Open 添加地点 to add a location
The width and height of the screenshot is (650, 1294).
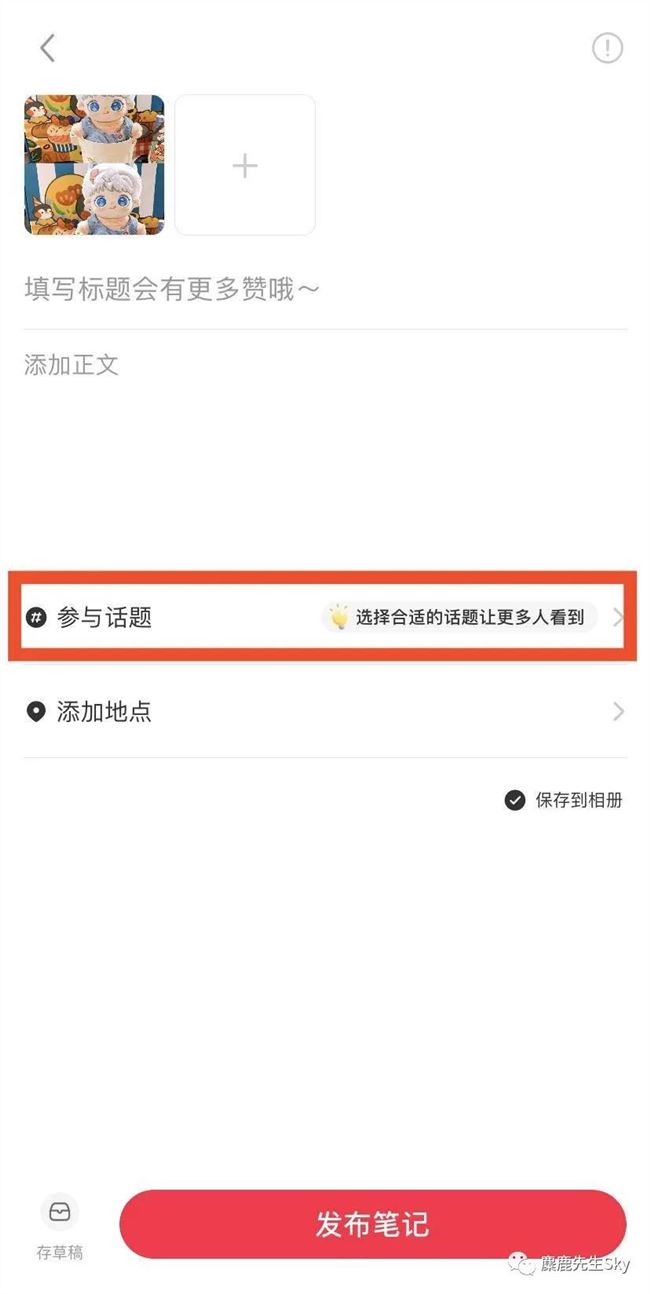point(325,712)
